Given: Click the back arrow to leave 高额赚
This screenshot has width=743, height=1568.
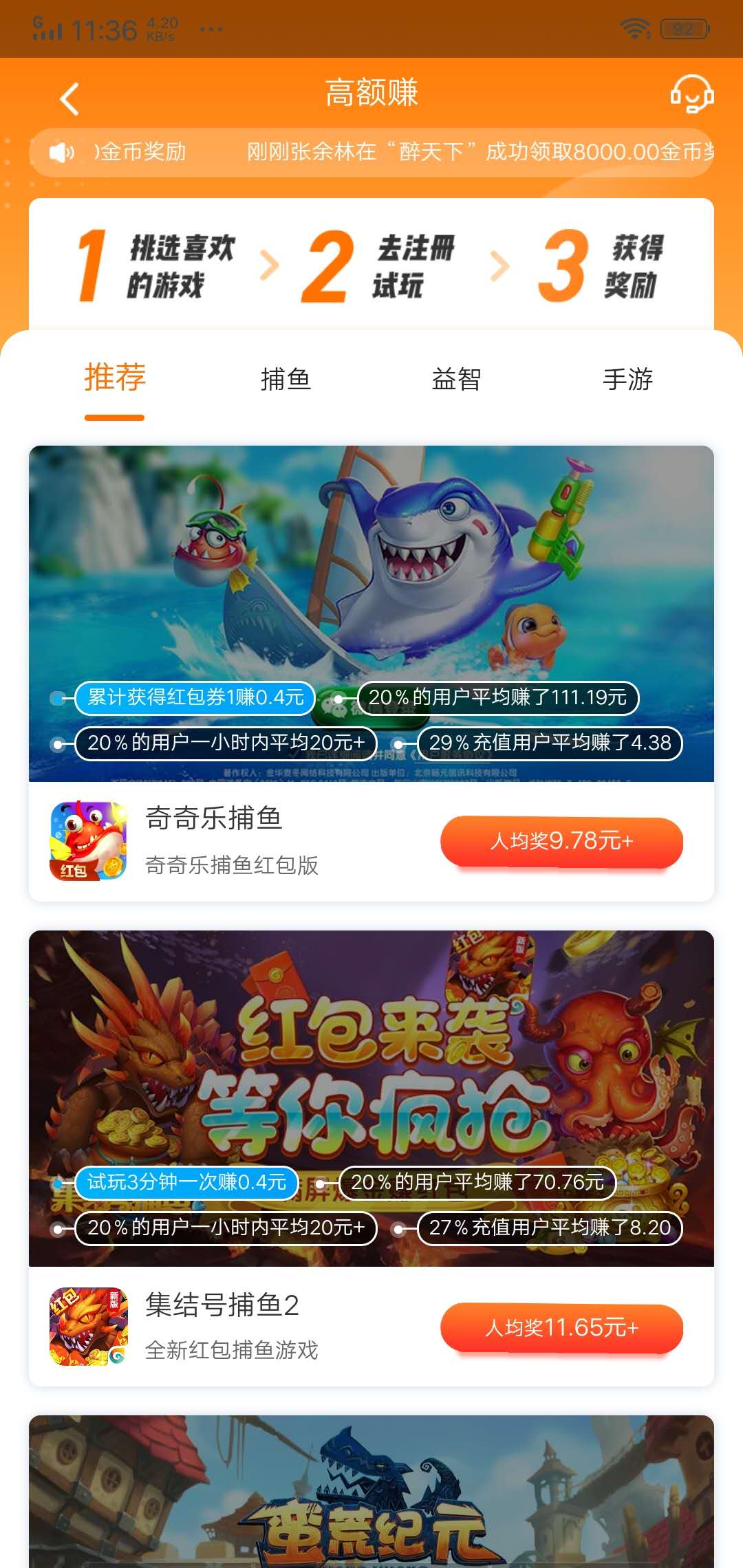Looking at the screenshot, I should [69, 98].
